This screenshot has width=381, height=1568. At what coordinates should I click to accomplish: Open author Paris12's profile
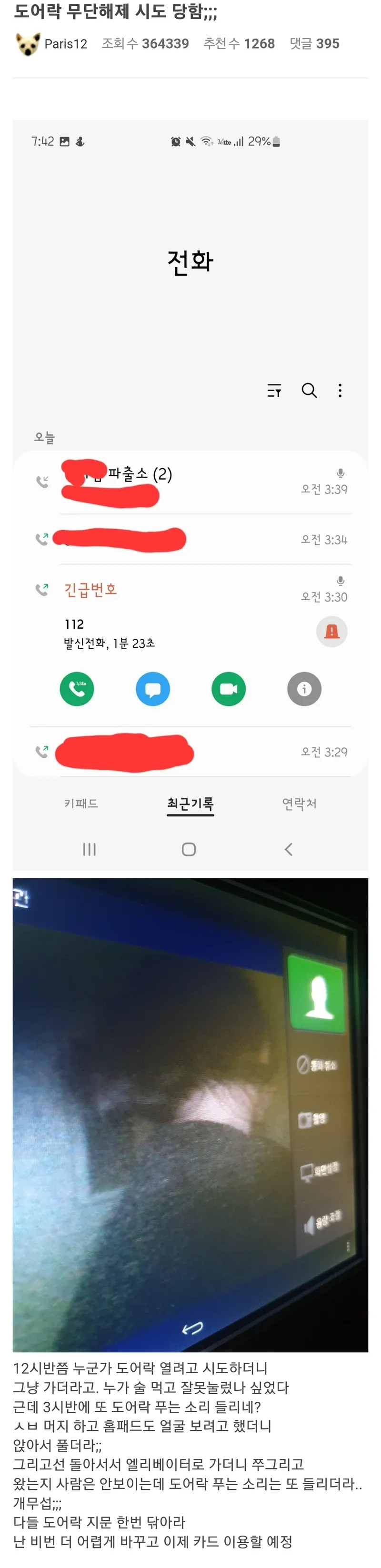click(65, 44)
